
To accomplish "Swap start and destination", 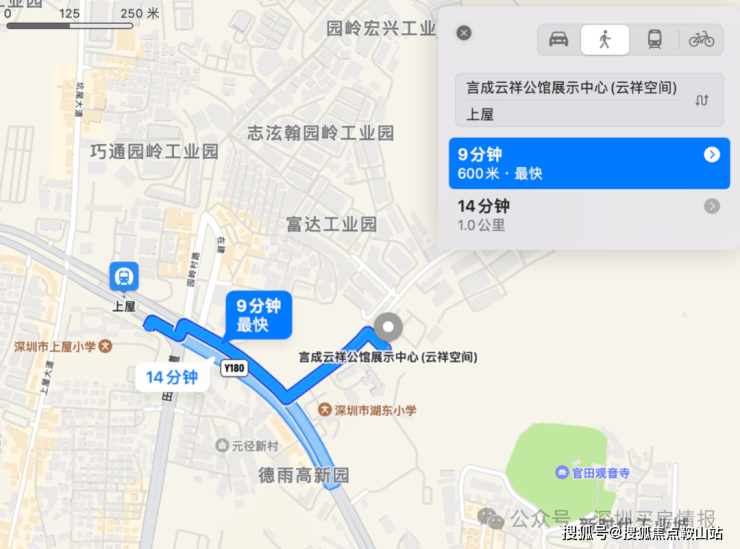I will coord(702,100).
